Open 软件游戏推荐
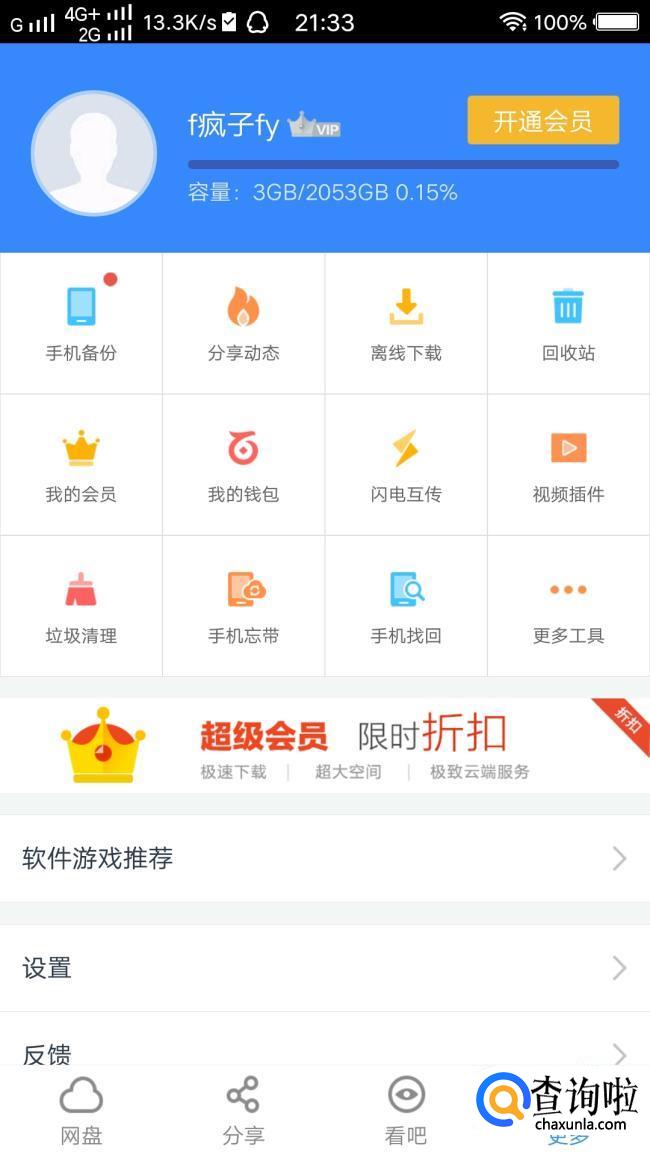 point(325,858)
